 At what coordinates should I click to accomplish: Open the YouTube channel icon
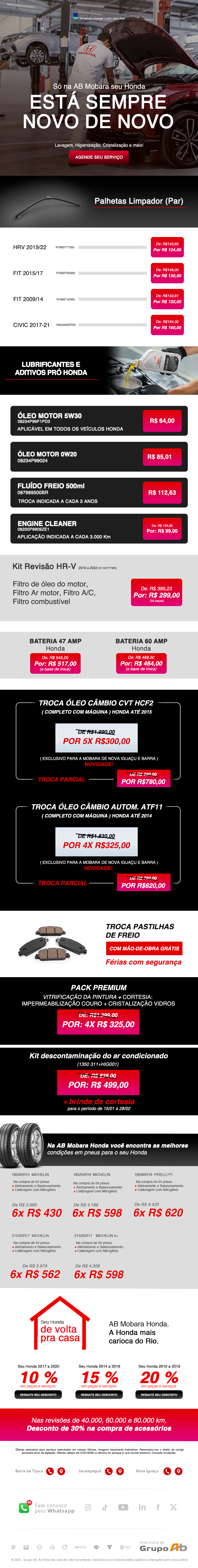point(123,1507)
